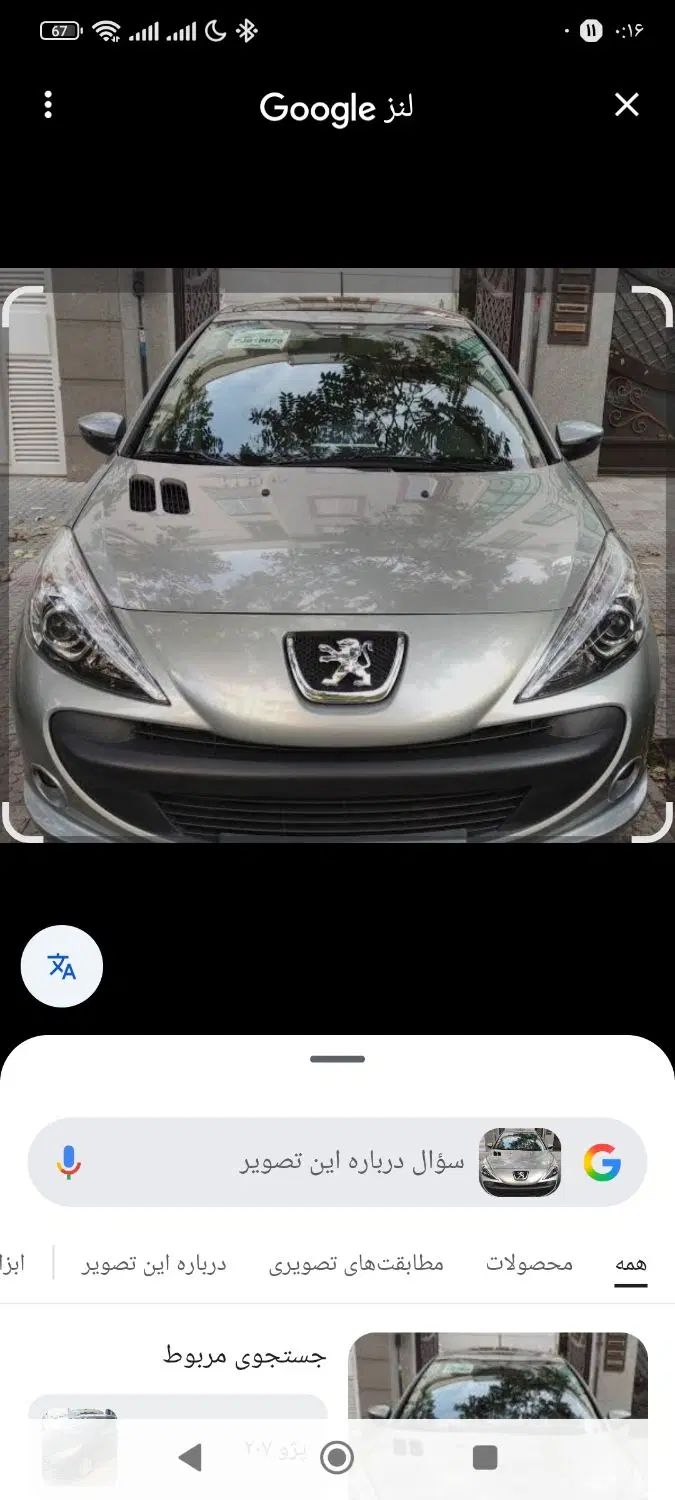Switch to the 'درباره این تصویر' tab
The image size is (675, 1500).
coord(154,1264)
